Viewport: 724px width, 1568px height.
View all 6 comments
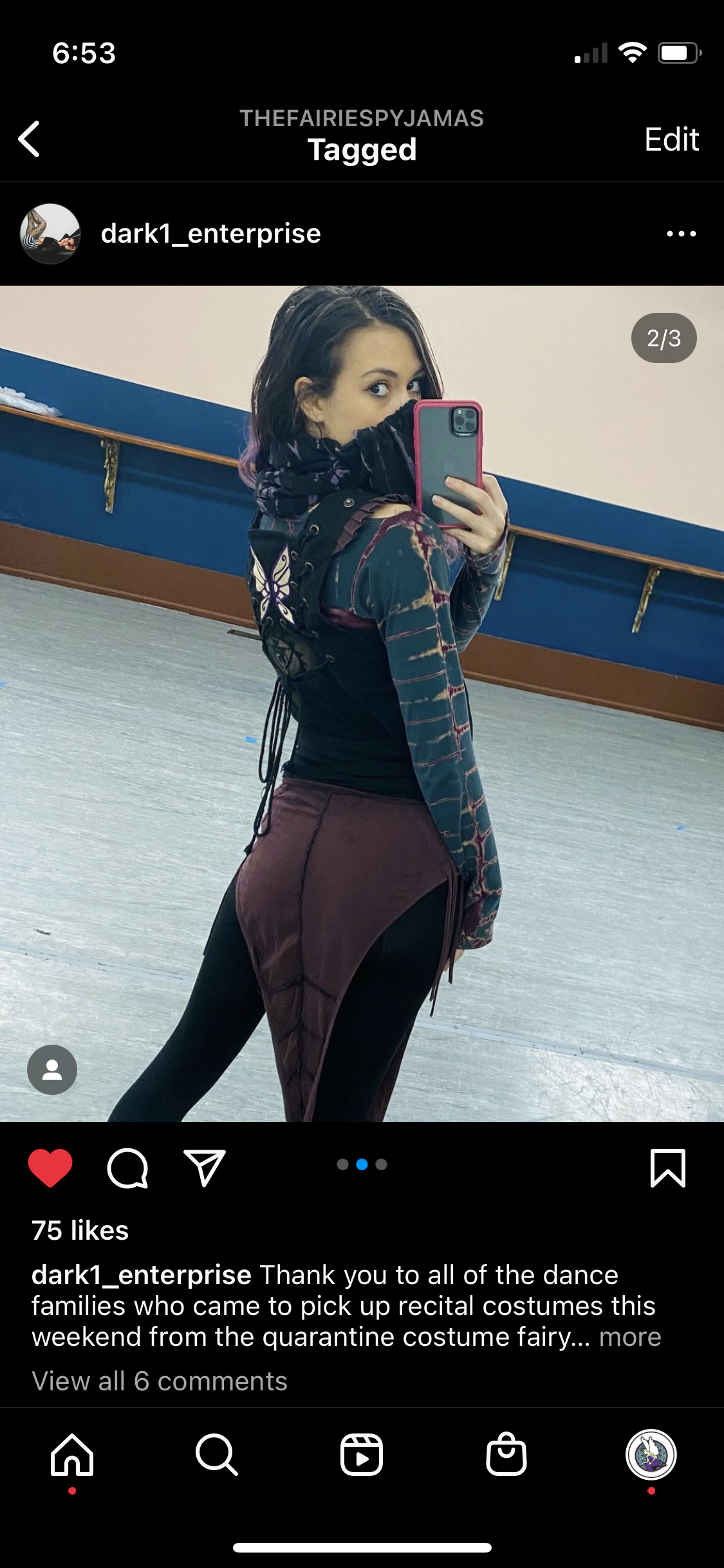tap(160, 1381)
